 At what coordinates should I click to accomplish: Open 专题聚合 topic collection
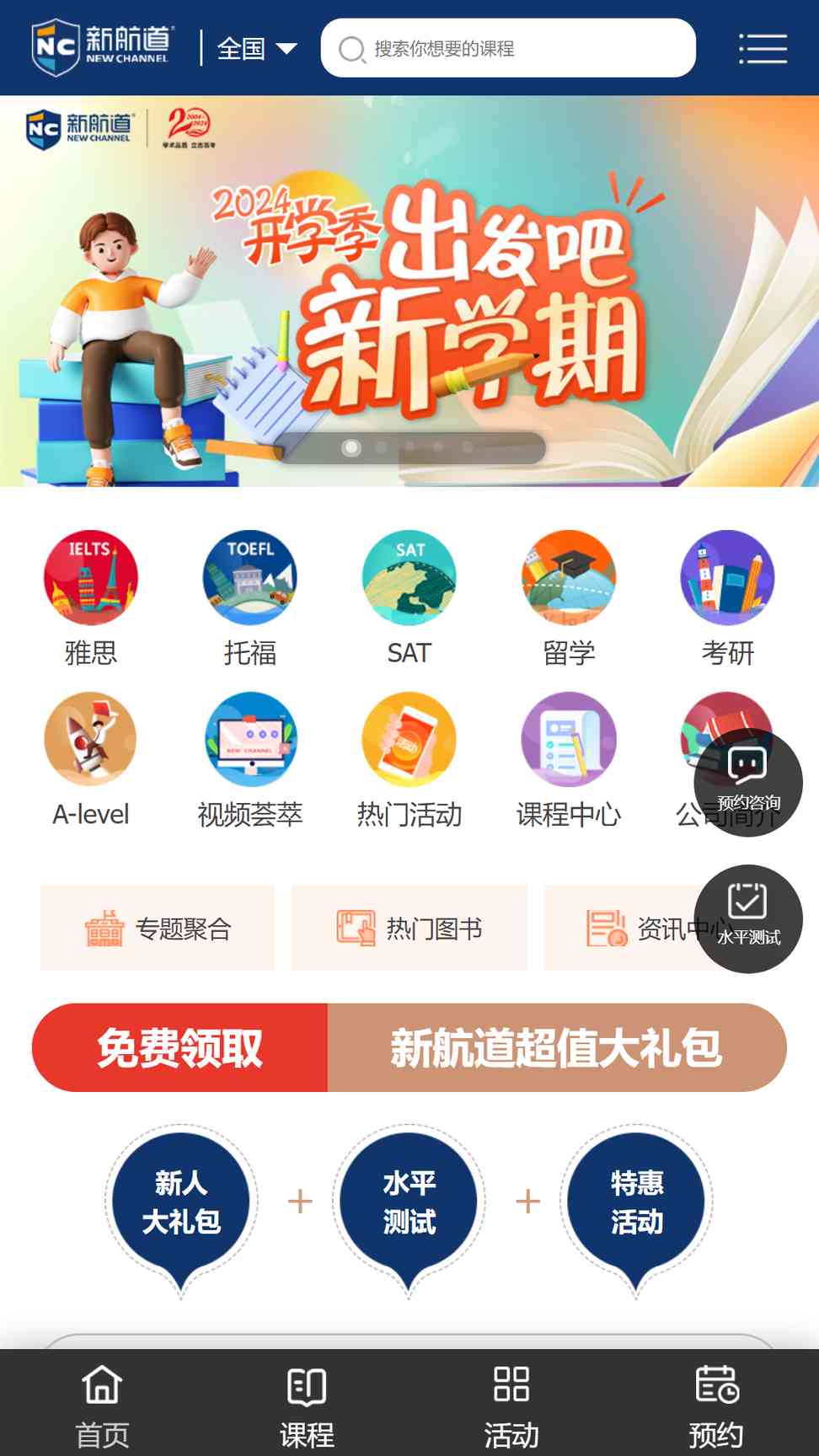158,929
